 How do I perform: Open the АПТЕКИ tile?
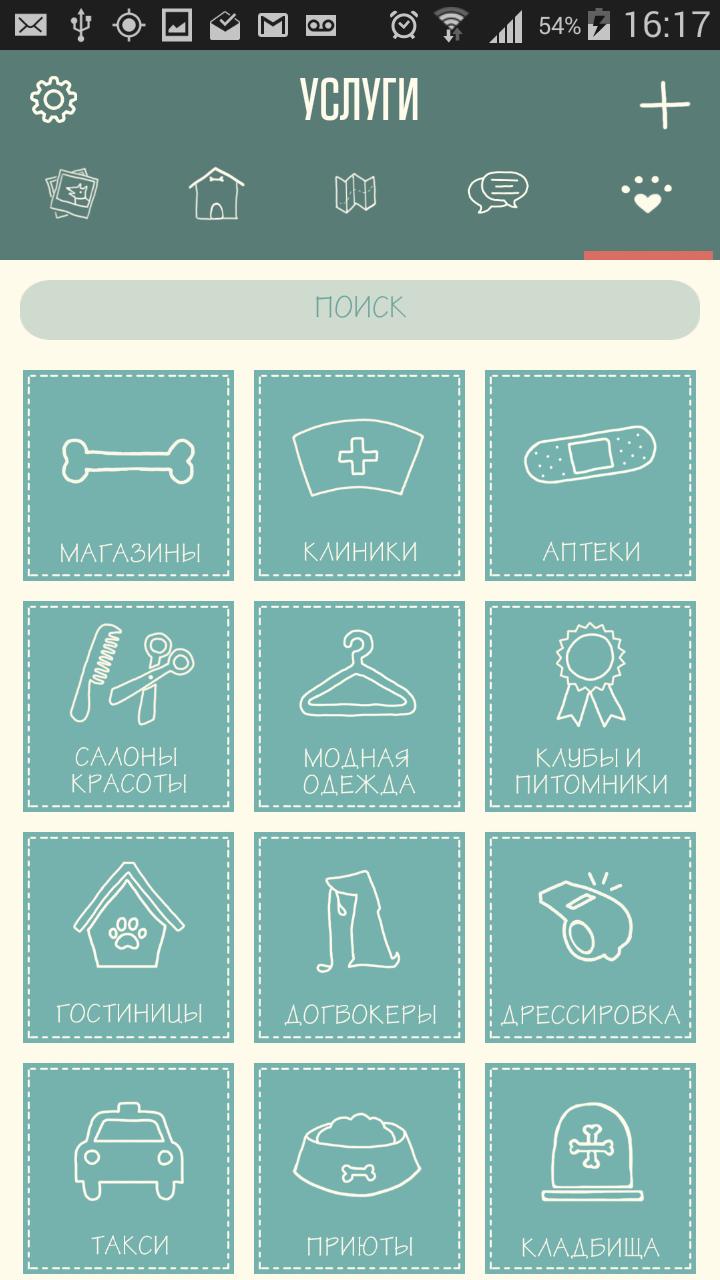click(590, 476)
